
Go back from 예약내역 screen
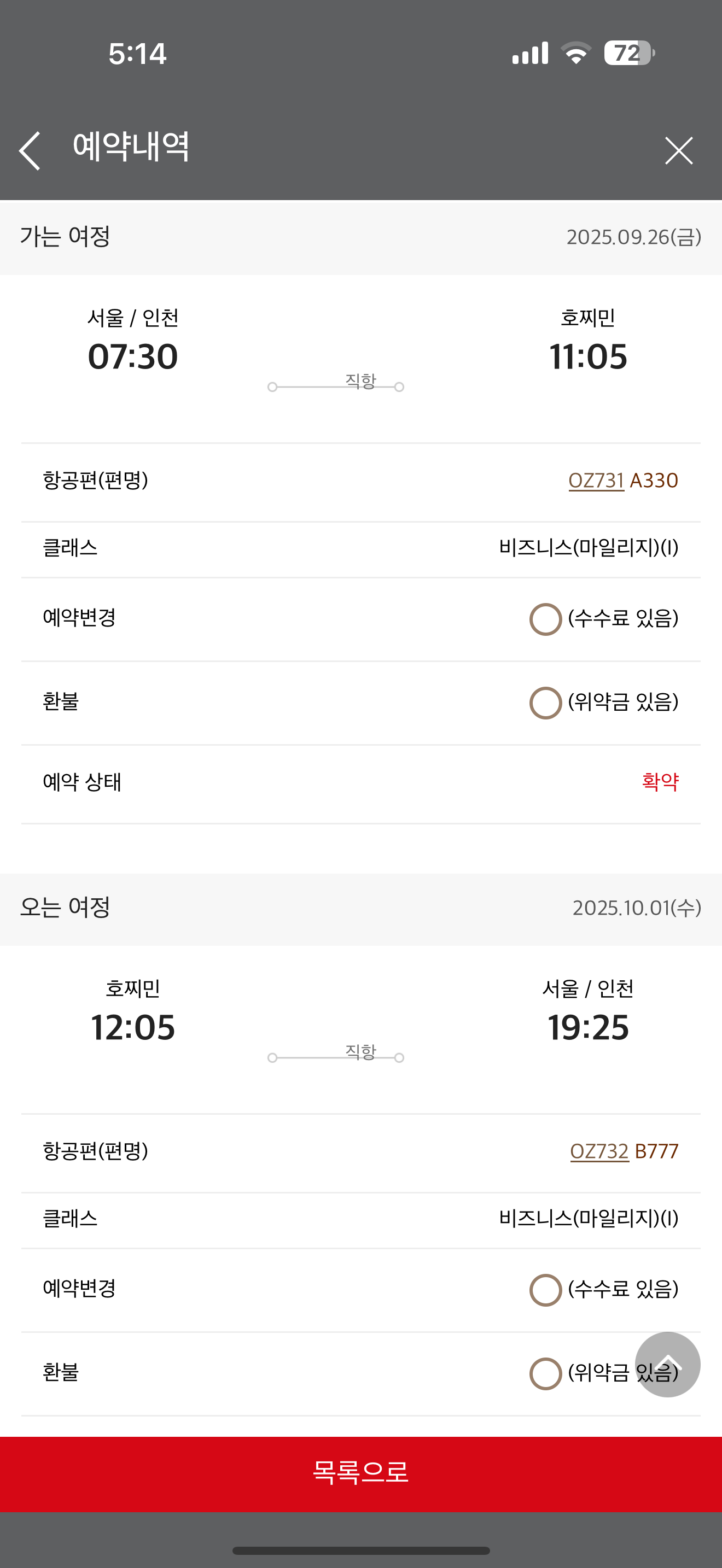pos(29,150)
